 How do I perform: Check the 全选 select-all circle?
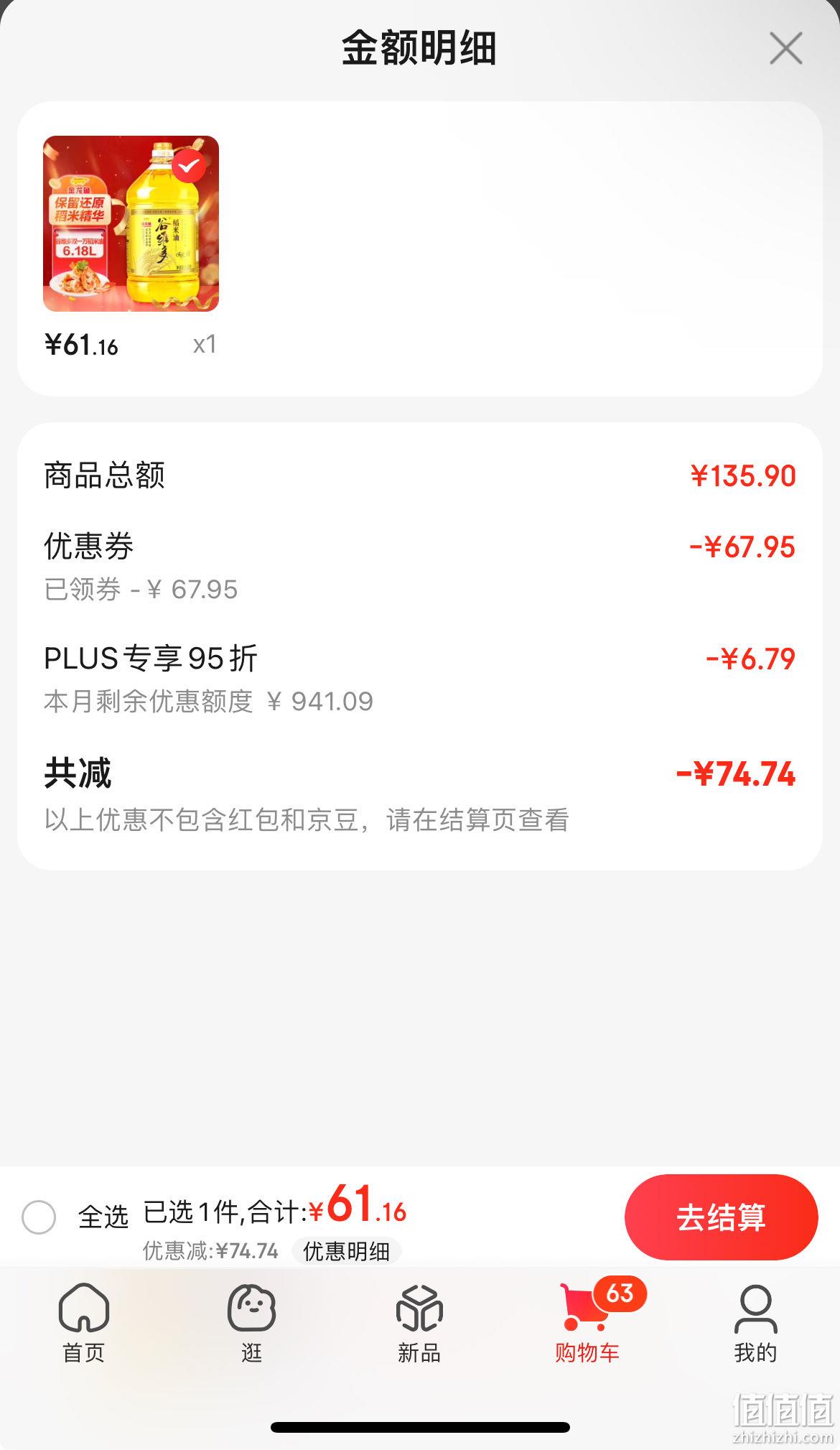click(x=39, y=1217)
